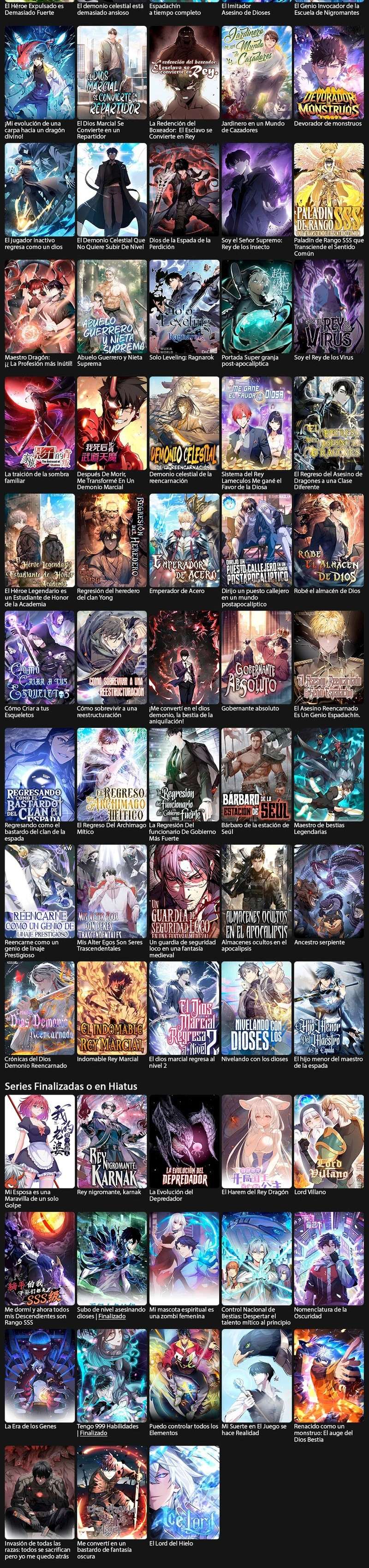Viewport: 369px width, 1568px height.
Task: Open La Era de los Genes
Action: 40,1375
